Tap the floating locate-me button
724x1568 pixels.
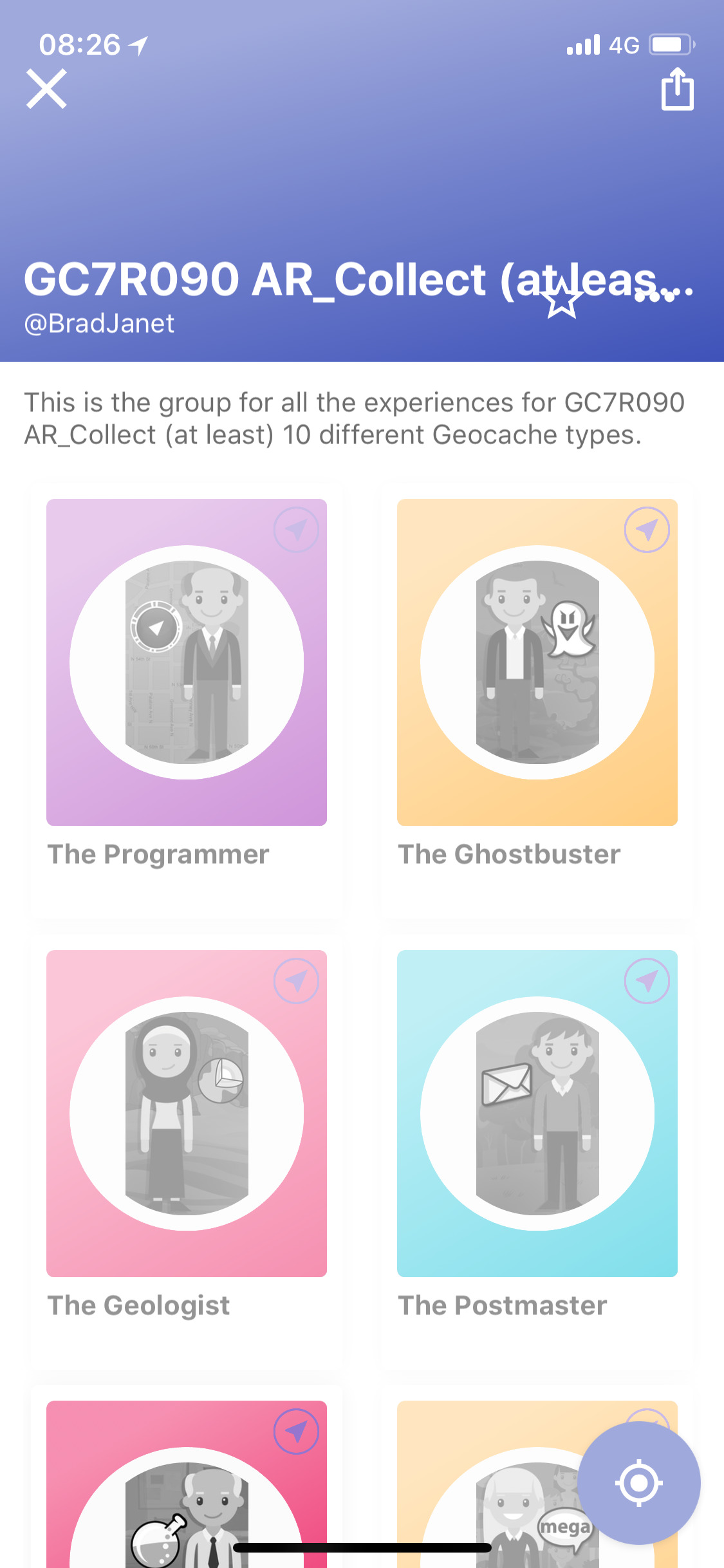638,1482
